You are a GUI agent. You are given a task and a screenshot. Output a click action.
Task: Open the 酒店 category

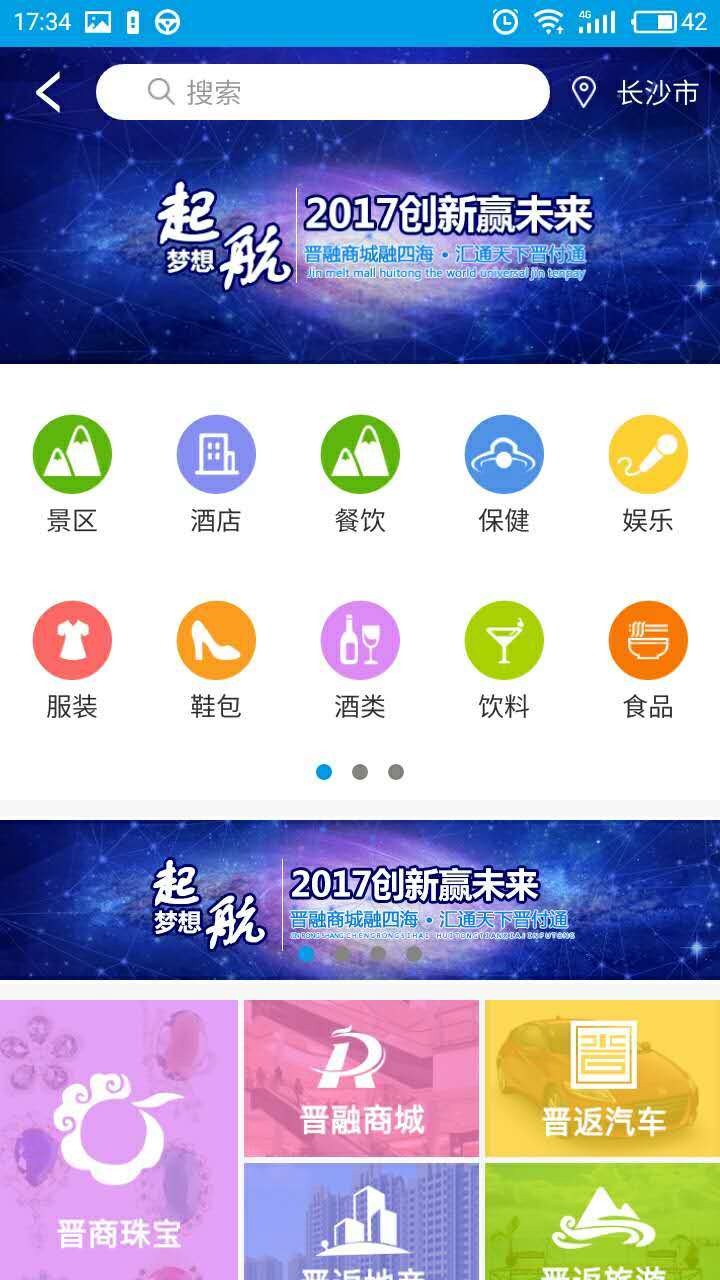click(216, 475)
